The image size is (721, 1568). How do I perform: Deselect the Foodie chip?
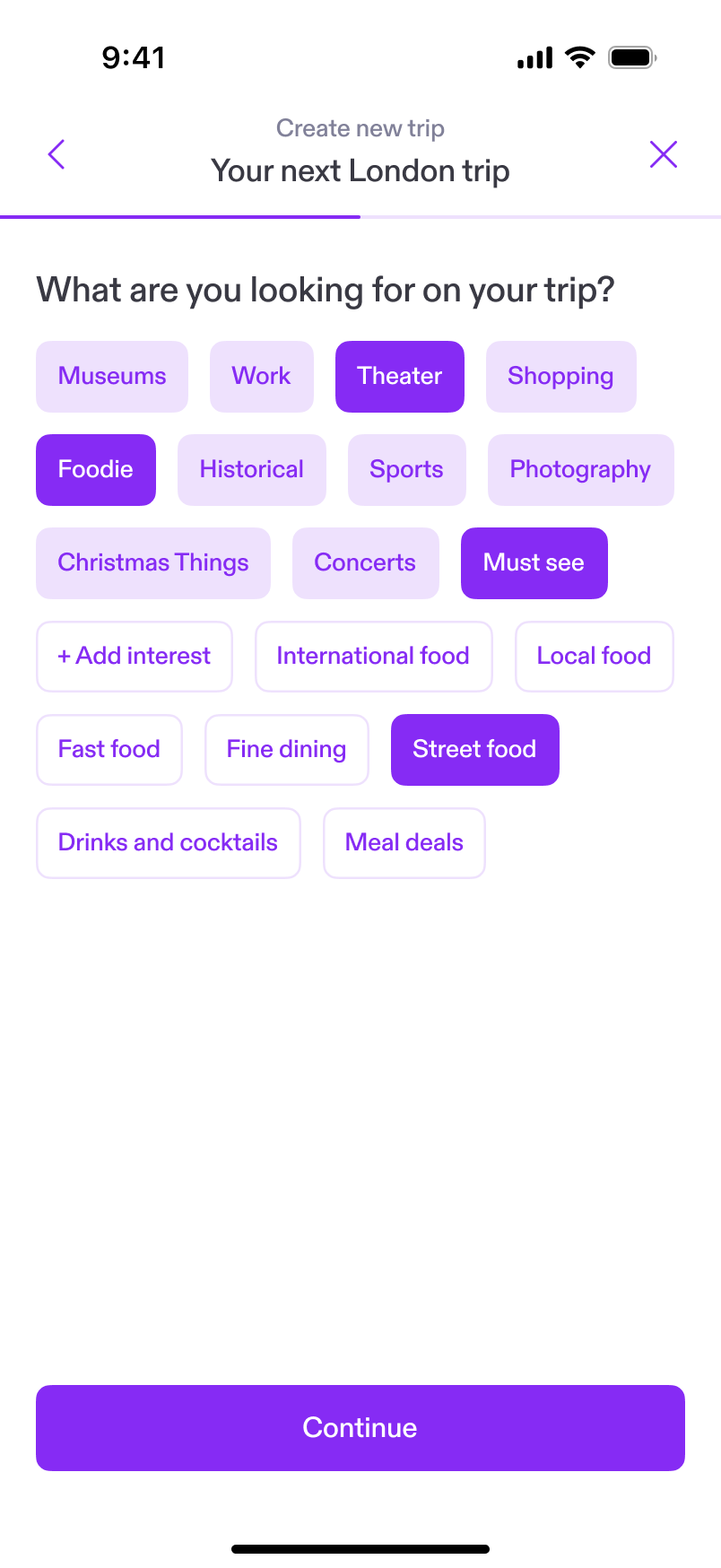point(96,470)
